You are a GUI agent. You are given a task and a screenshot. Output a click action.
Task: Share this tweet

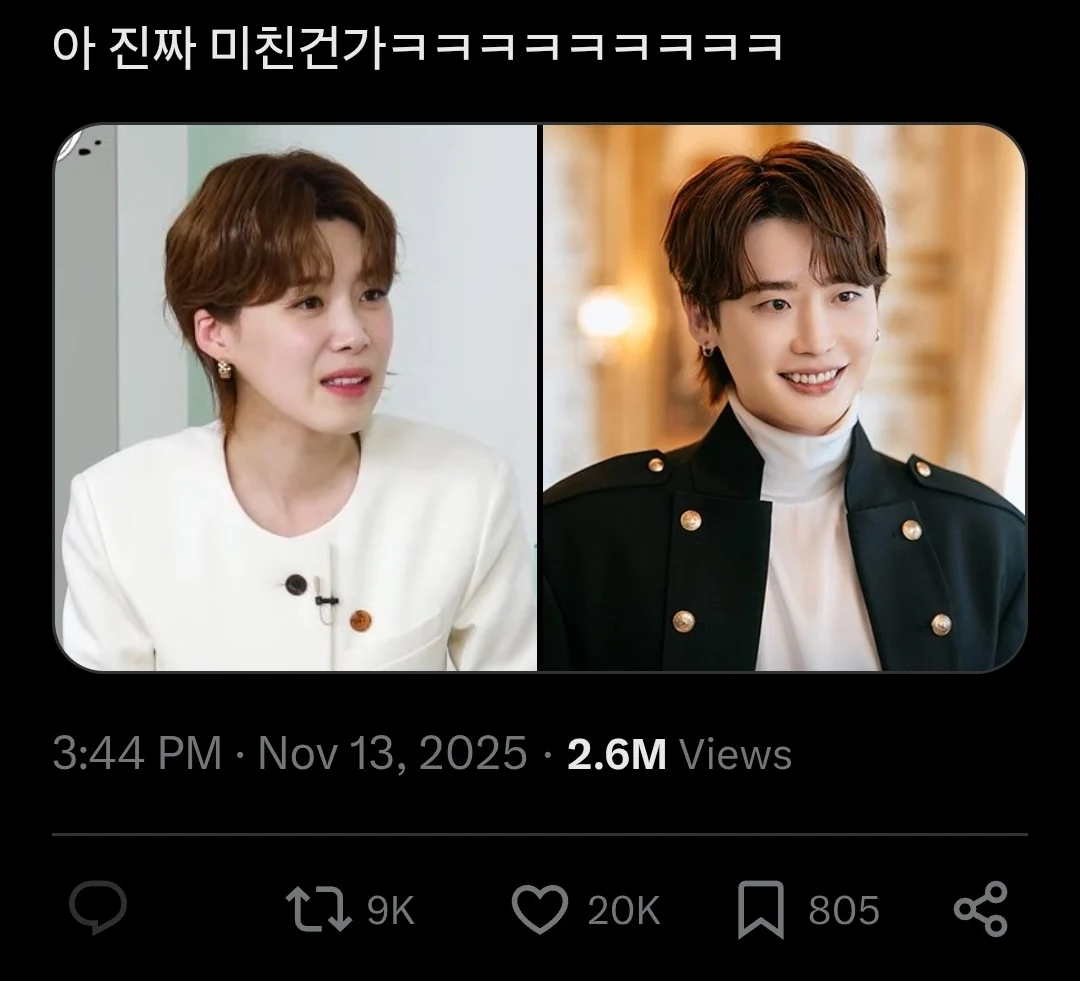point(980,909)
